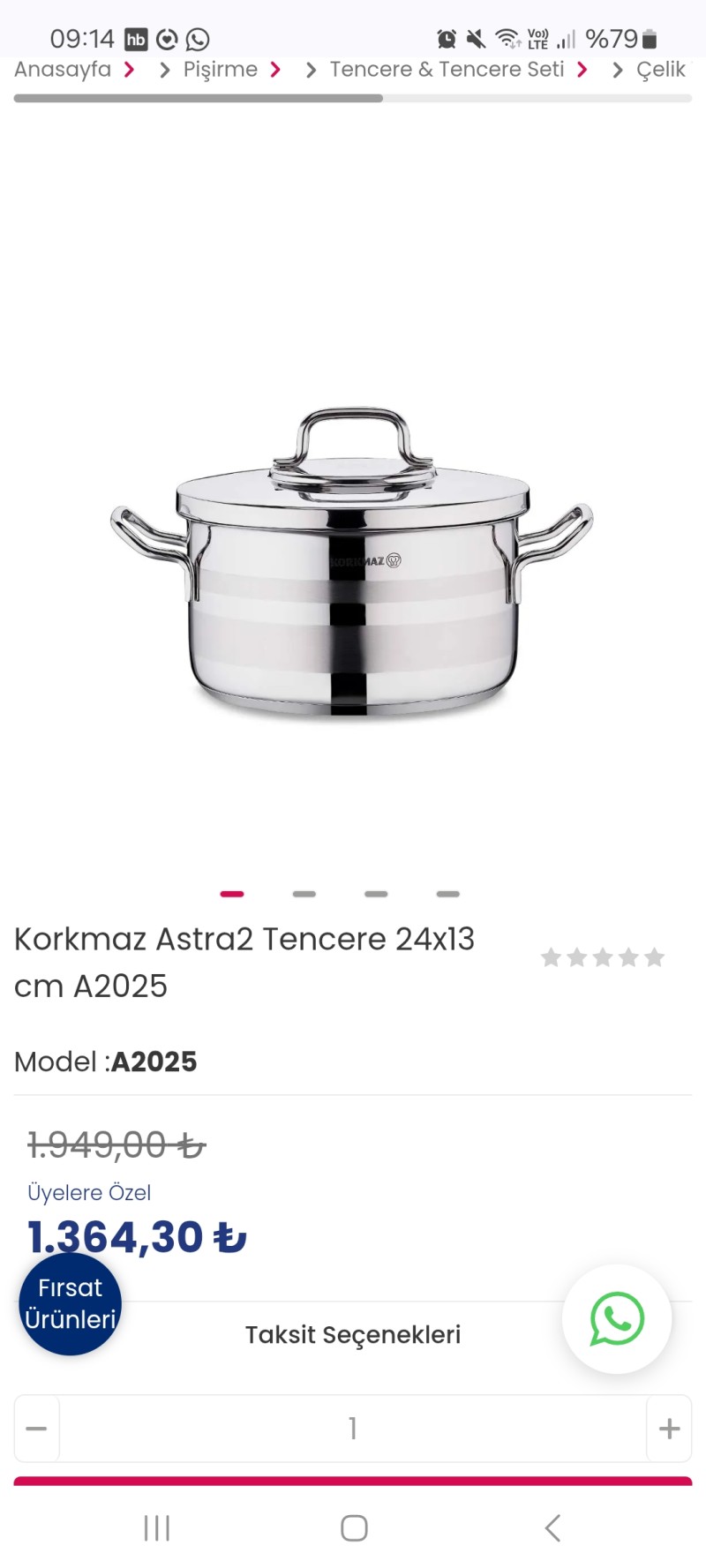Screen dimensions: 706x1568
Task: Open the Pişirme breadcrumb category
Action: click(x=220, y=70)
